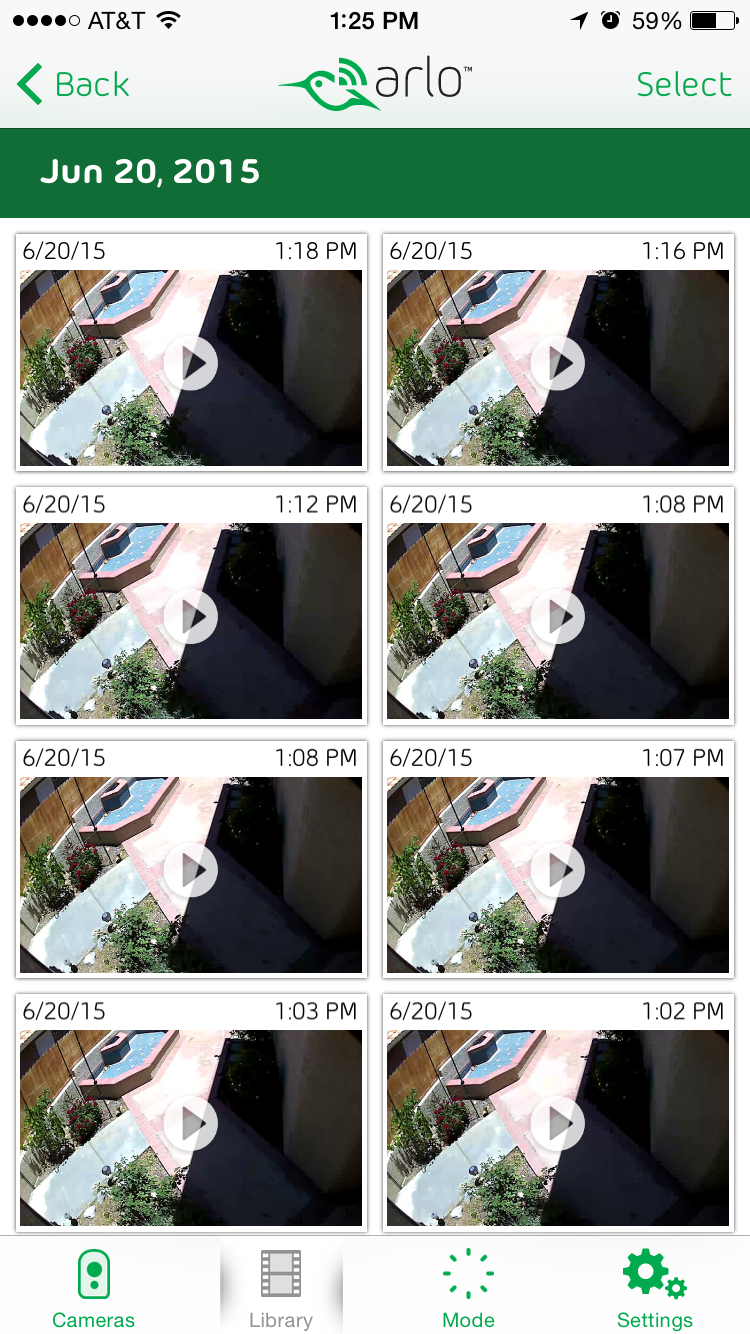Screen dimensions: 750x1334
Task: Tap Select to choose recordings
Action: point(684,85)
